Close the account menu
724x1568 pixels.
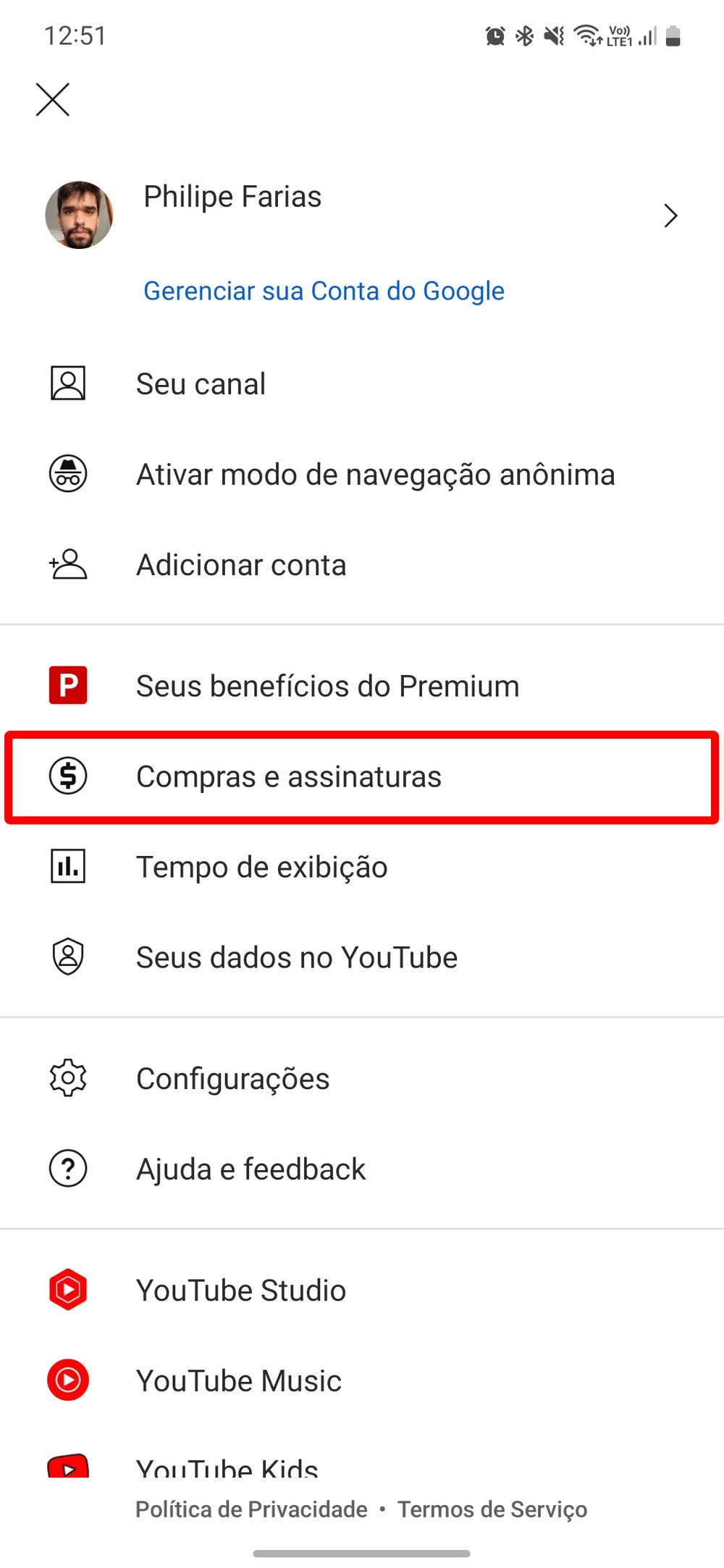[53, 99]
